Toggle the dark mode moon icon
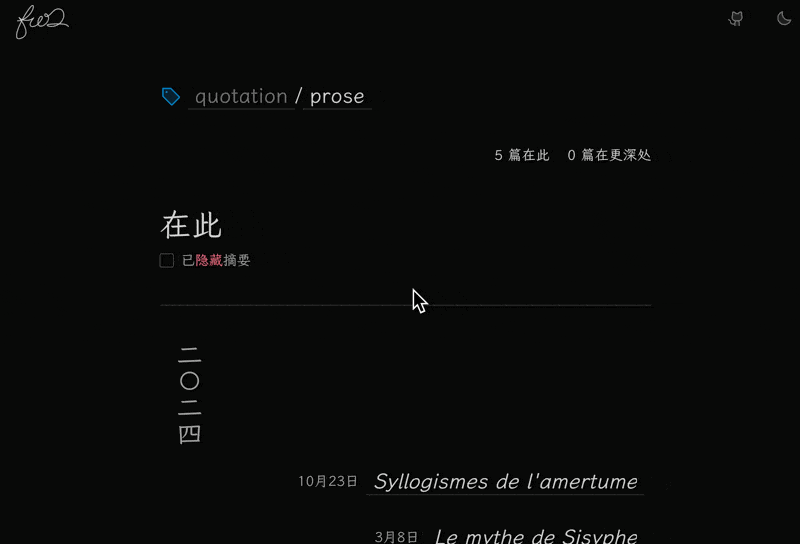Screen dimensions: 800x544 pos(784,19)
